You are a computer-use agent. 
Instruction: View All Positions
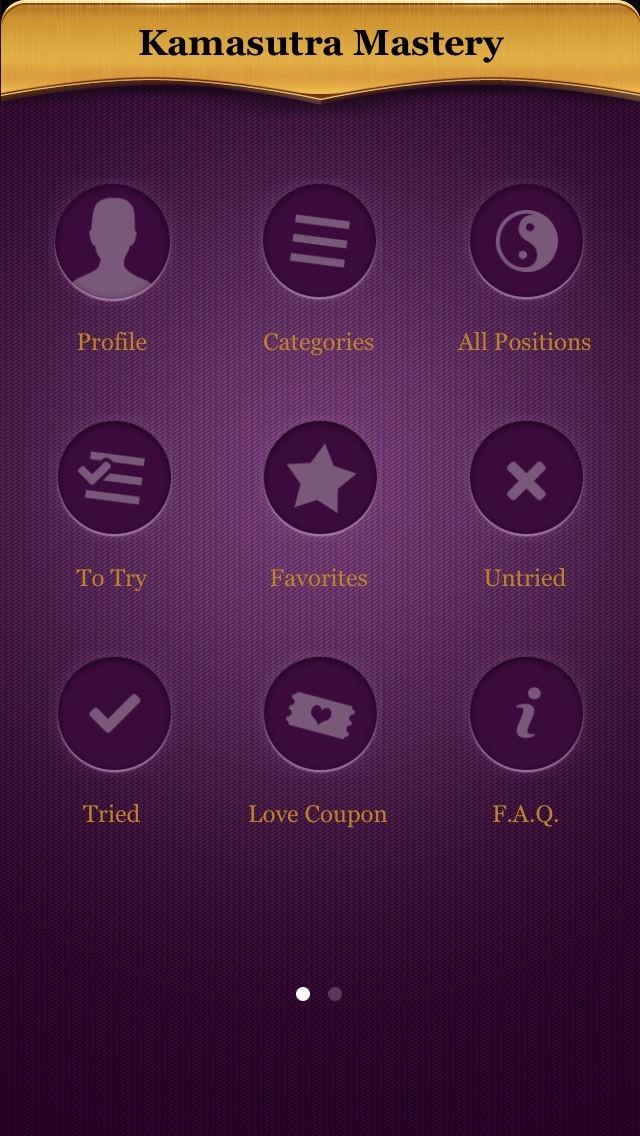pos(525,242)
